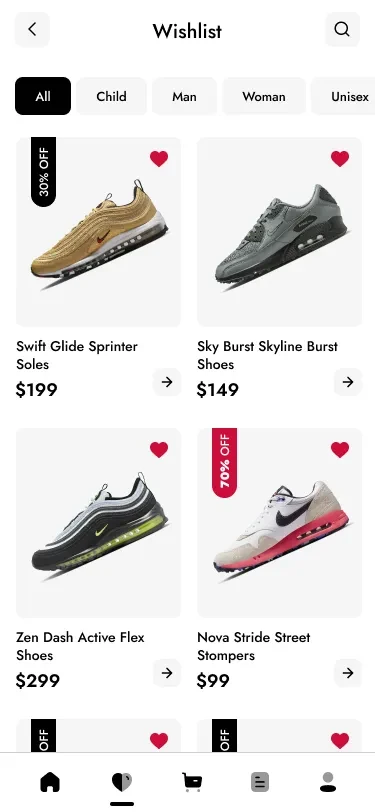Open the orders list tab
Screen dimensions: 375x812
[260, 782]
